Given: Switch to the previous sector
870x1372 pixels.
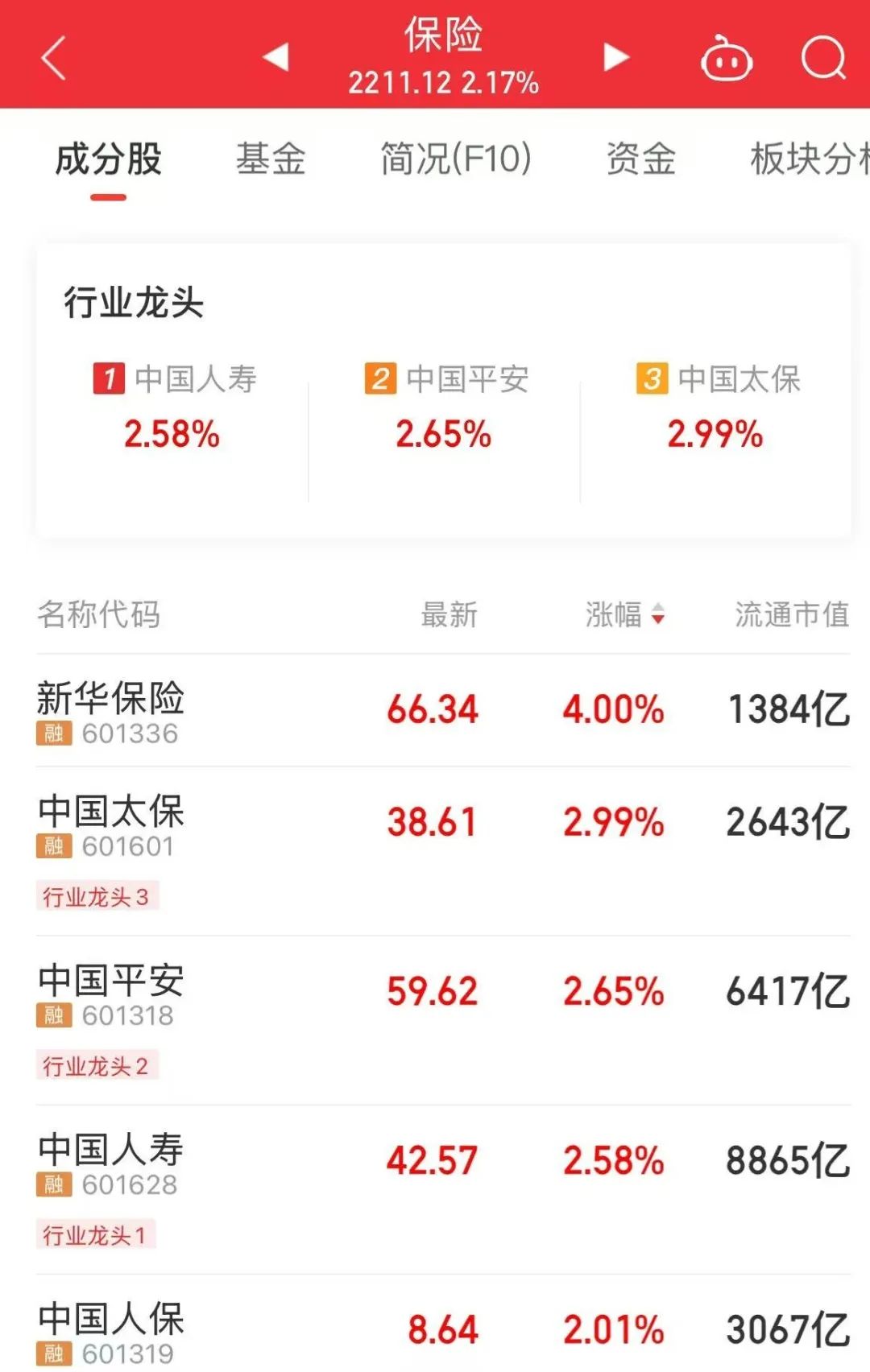Looking at the screenshot, I should pos(276,57).
